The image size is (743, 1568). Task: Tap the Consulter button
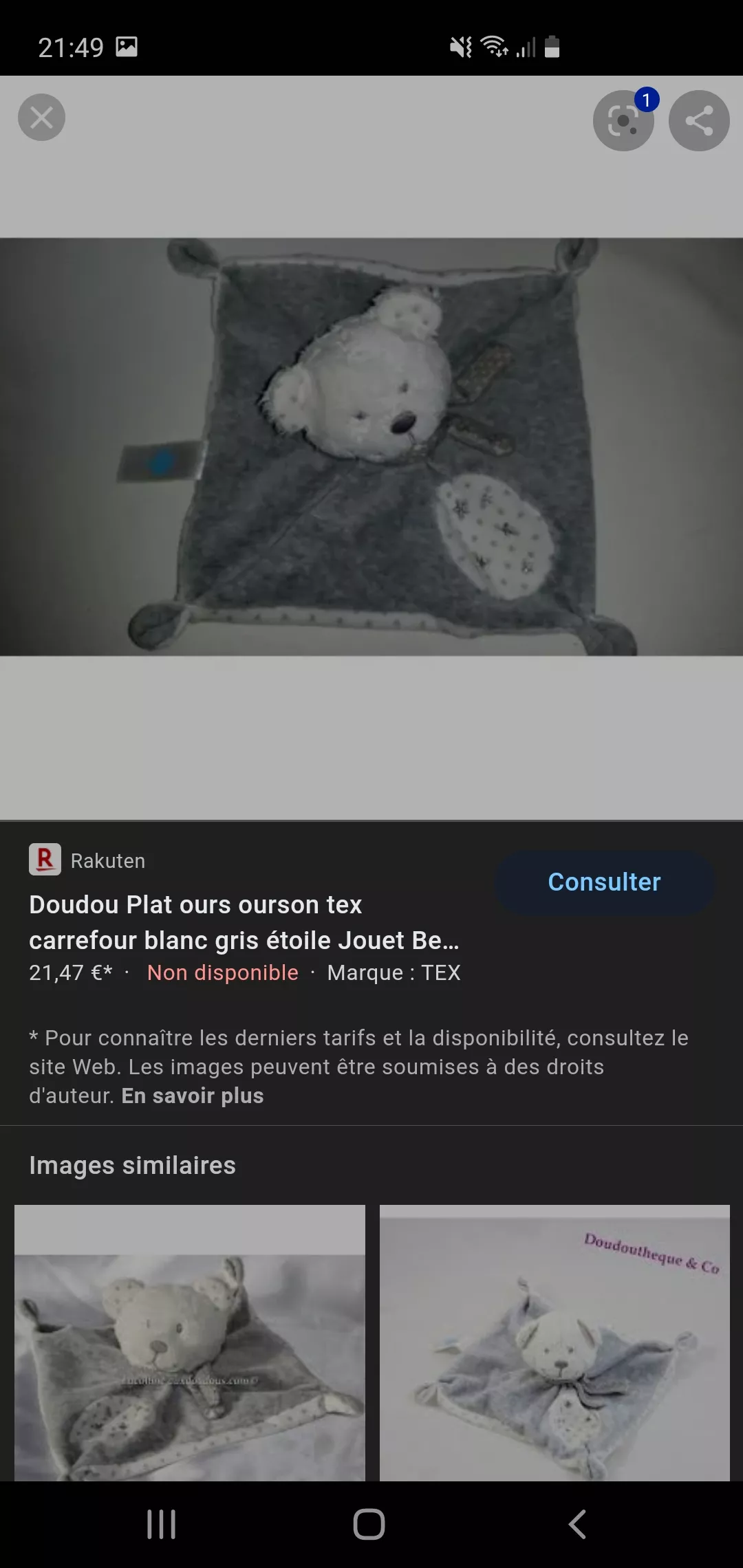(x=604, y=882)
